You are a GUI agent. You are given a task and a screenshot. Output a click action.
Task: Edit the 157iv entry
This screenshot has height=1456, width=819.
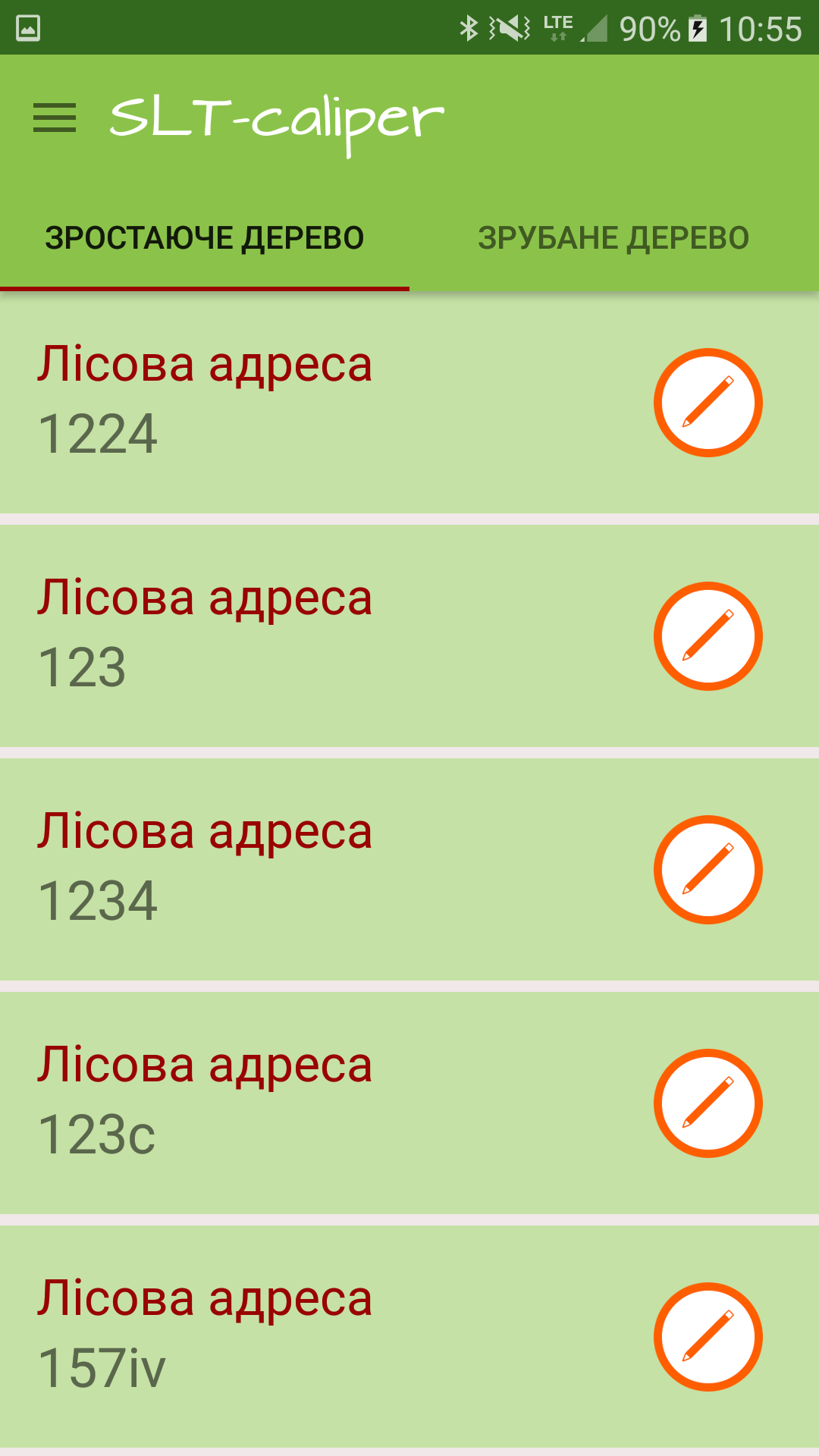(708, 1337)
